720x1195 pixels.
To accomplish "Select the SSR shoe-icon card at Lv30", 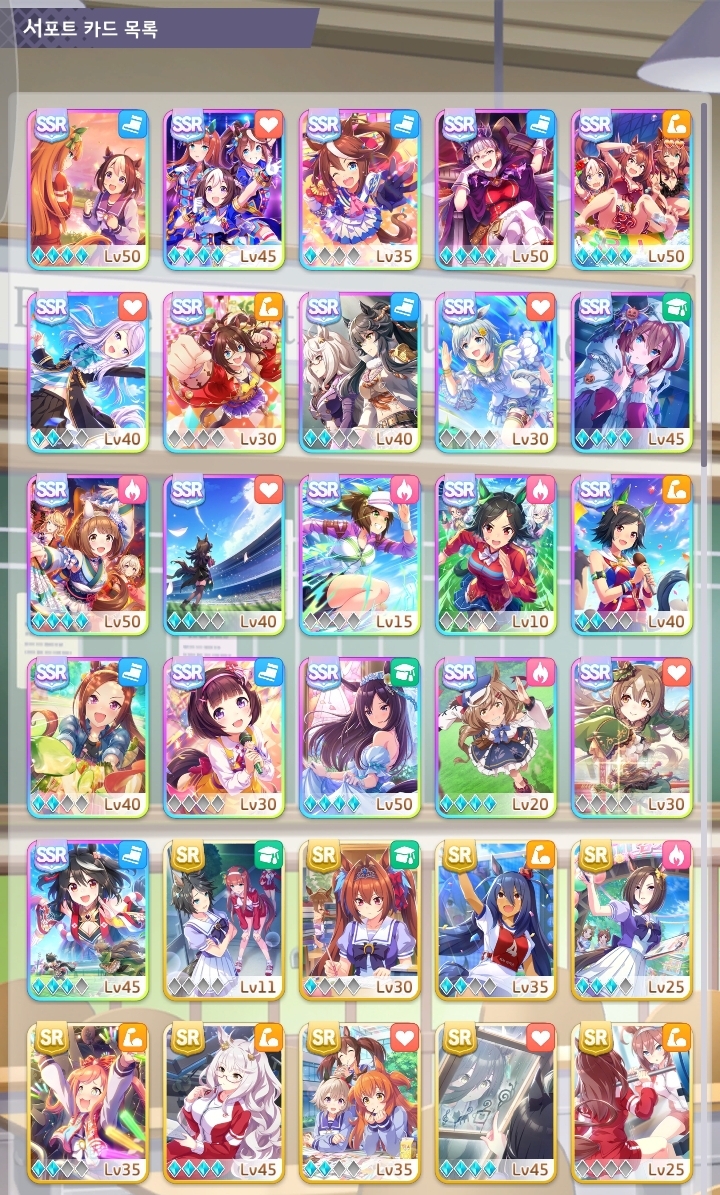I will click(223, 737).
